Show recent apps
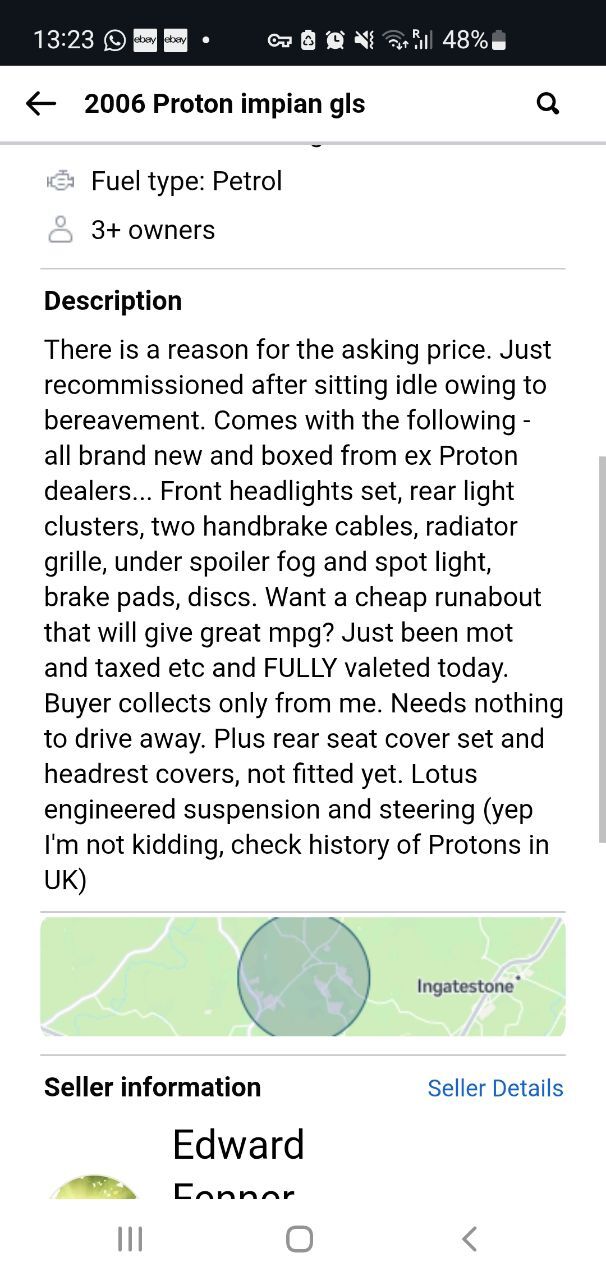606x1280 pixels. tap(130, 1239)
